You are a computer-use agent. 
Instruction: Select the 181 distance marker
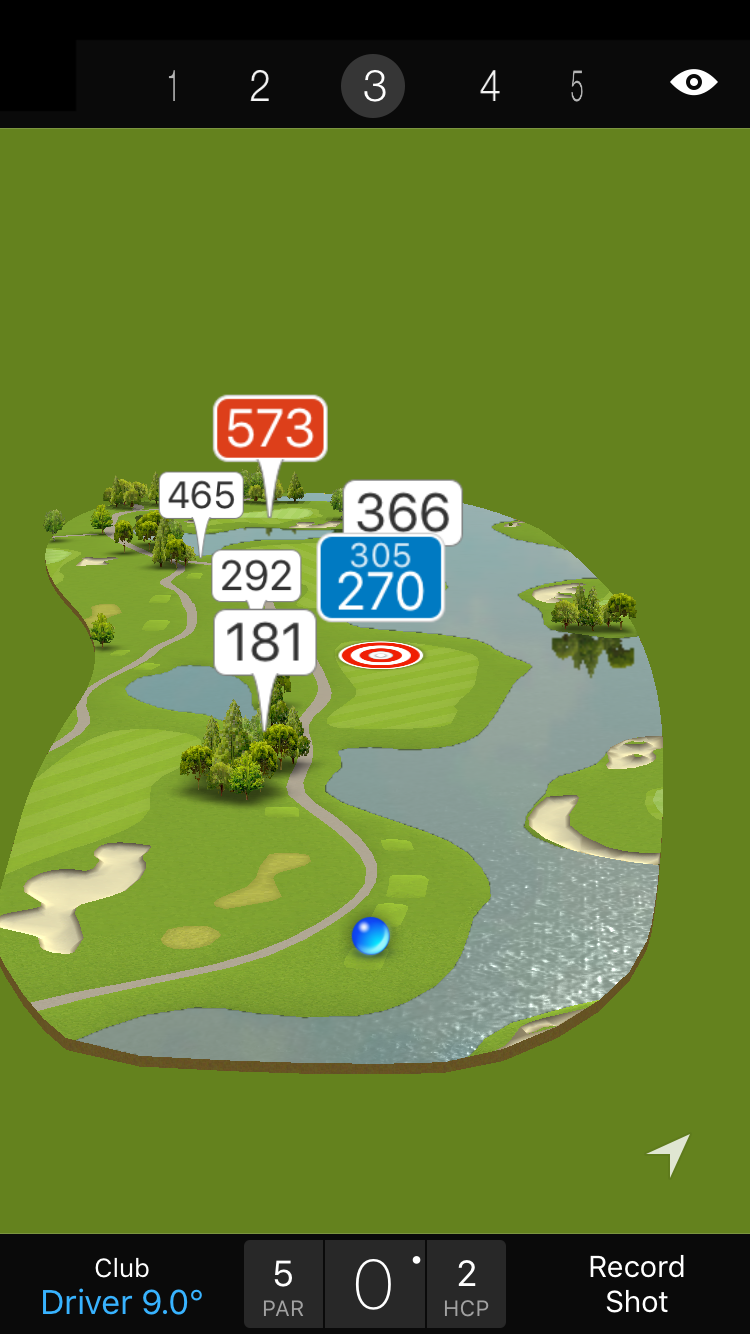pos(265,642)
